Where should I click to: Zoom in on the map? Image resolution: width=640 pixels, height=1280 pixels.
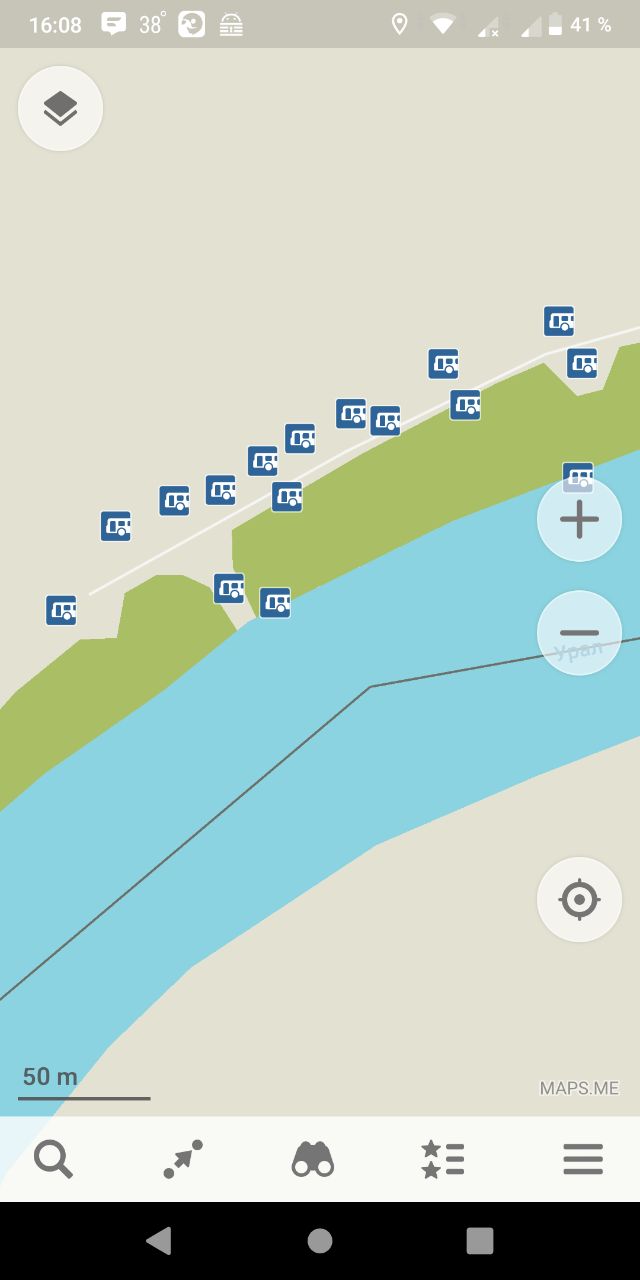click(579, 520)
